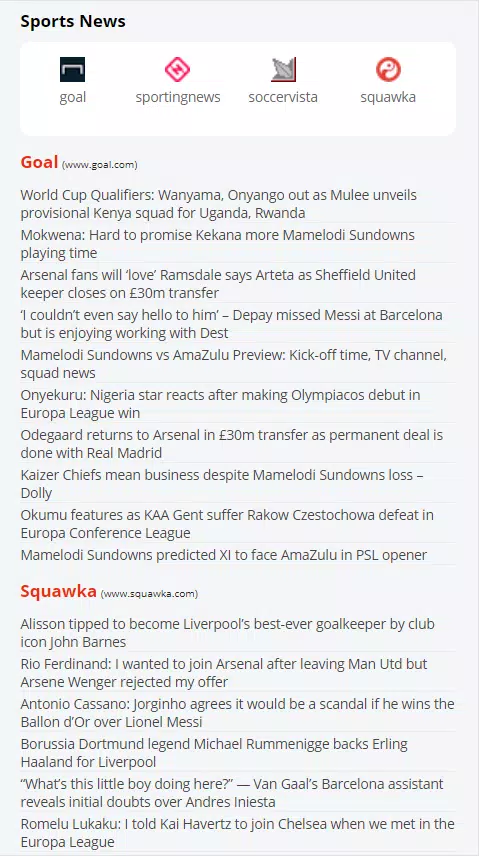Viewport: 479px width, 856px height.
Task: Open the Ramsdale £30m transfer story
Action: coord(218,284)
